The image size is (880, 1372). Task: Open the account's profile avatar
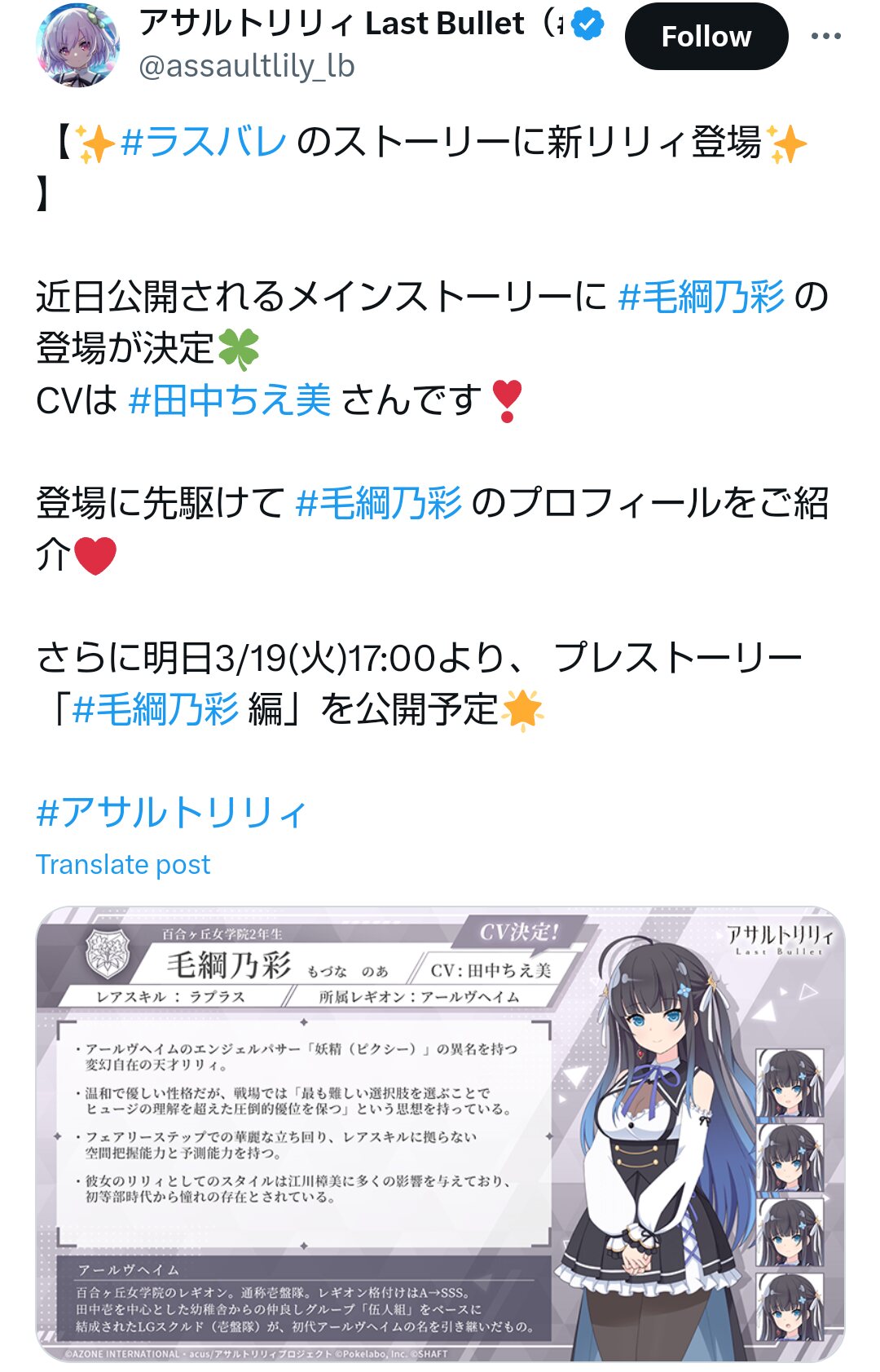coord(78,45)
